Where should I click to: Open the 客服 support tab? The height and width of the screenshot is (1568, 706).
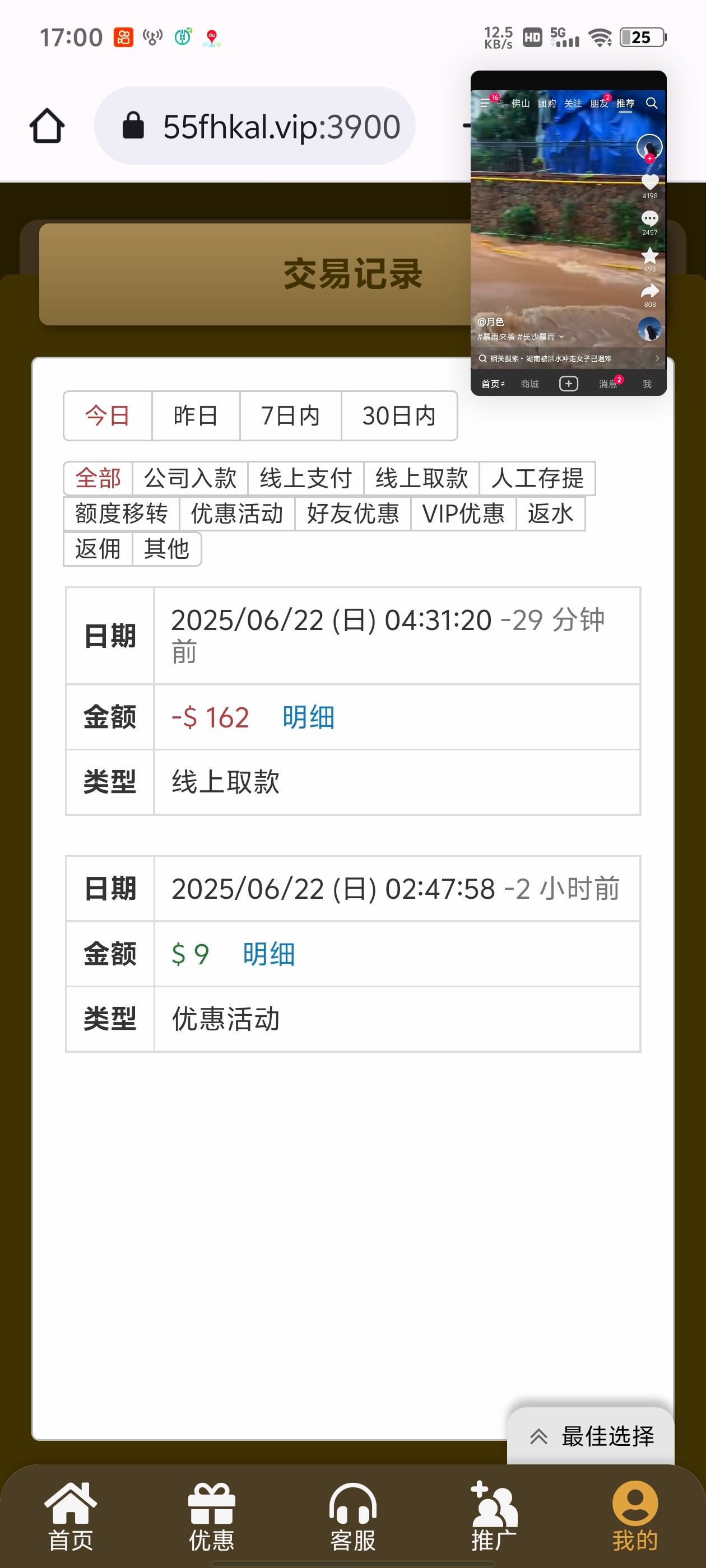point(352,1517)
